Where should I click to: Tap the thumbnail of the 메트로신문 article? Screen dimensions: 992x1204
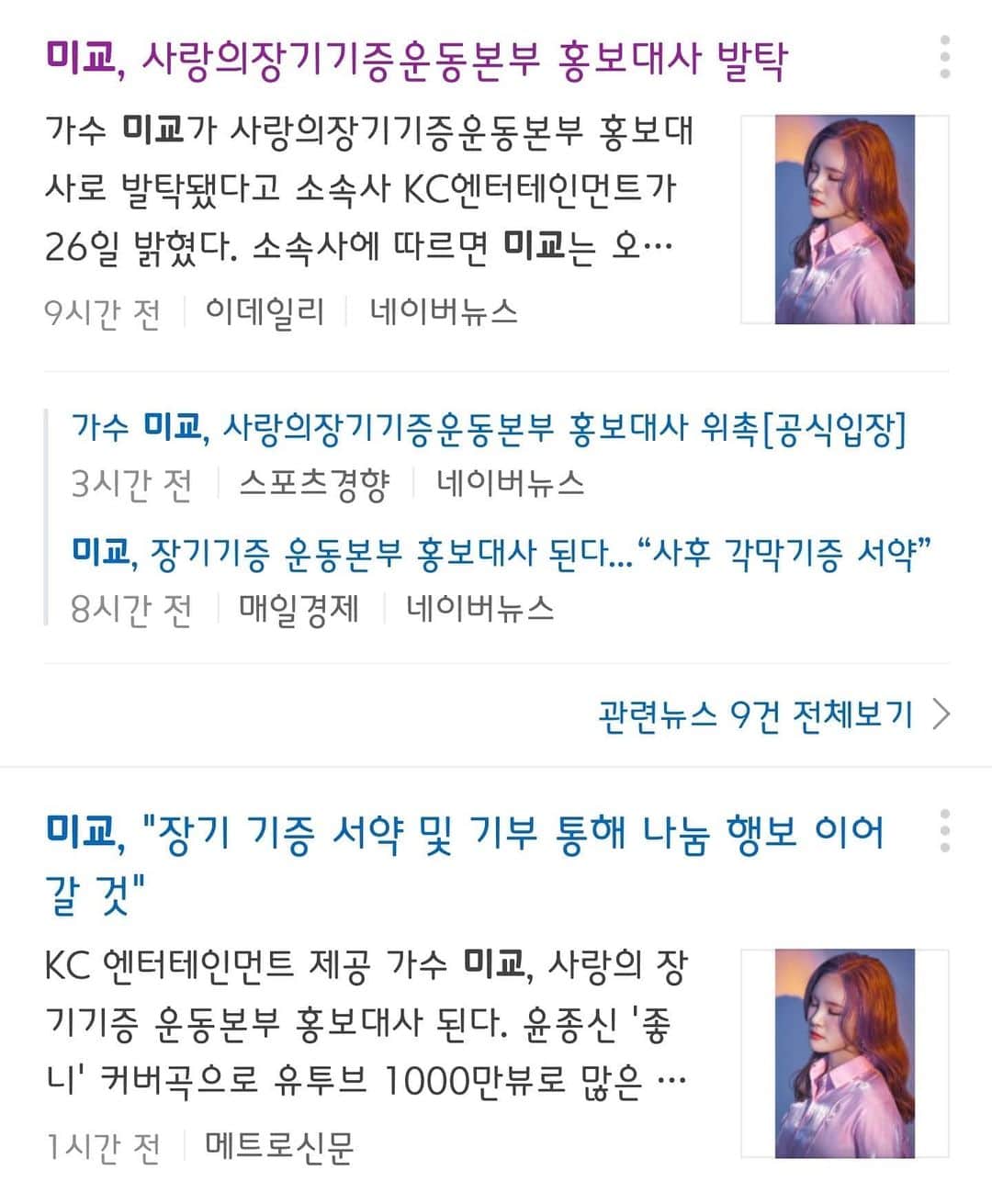tap(844, 1053)
